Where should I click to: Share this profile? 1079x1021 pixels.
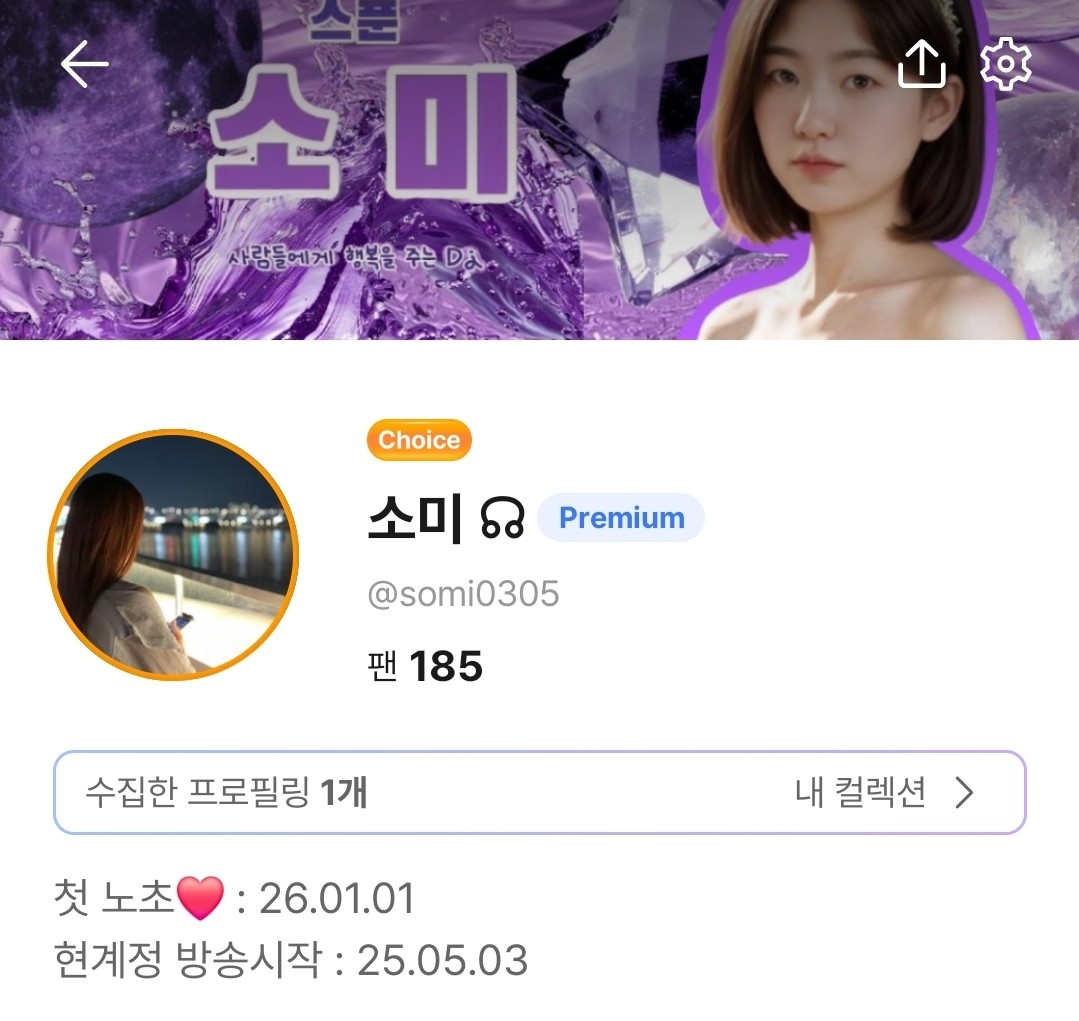(x=921, y=65)
